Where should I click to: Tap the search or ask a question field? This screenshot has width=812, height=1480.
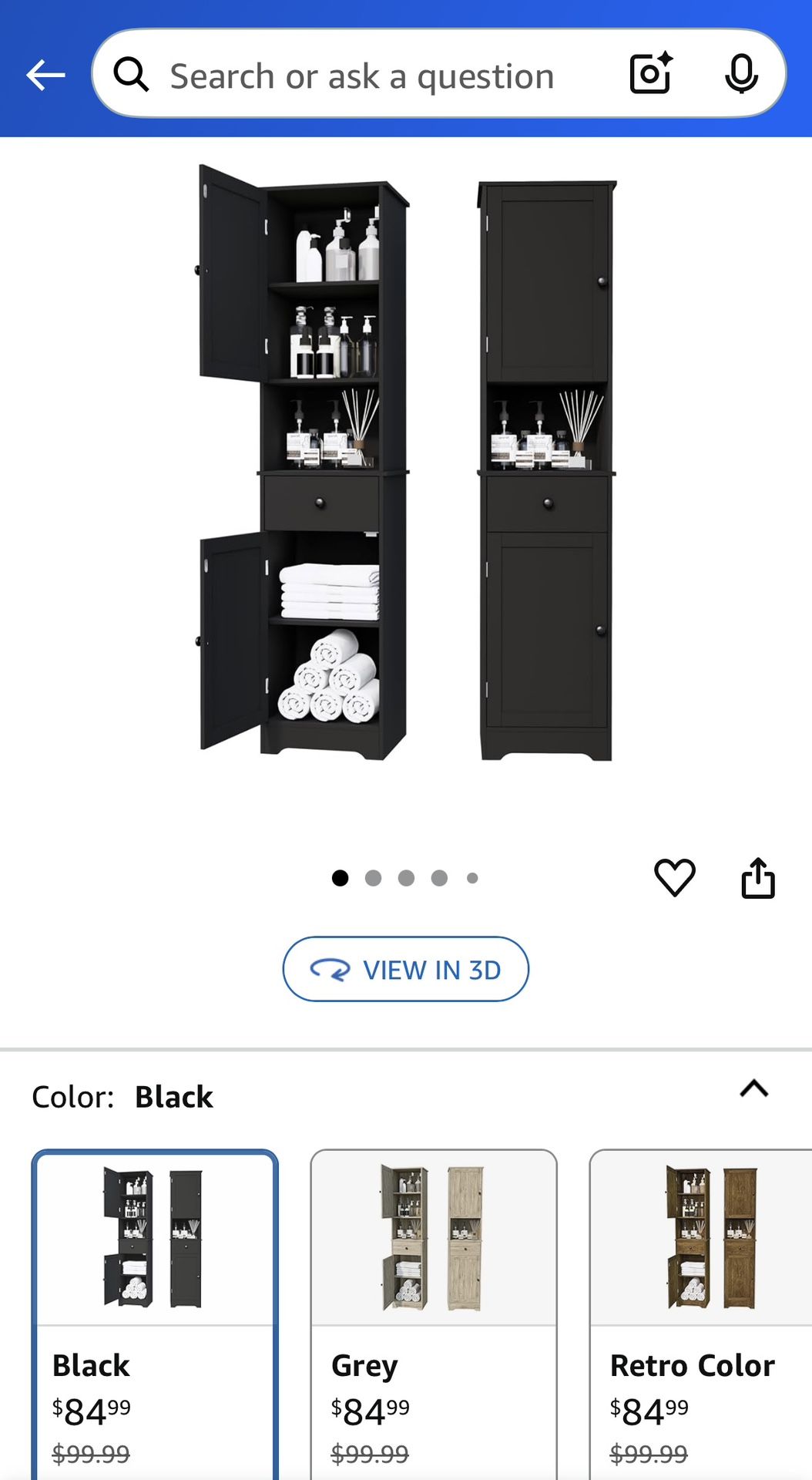362,76
